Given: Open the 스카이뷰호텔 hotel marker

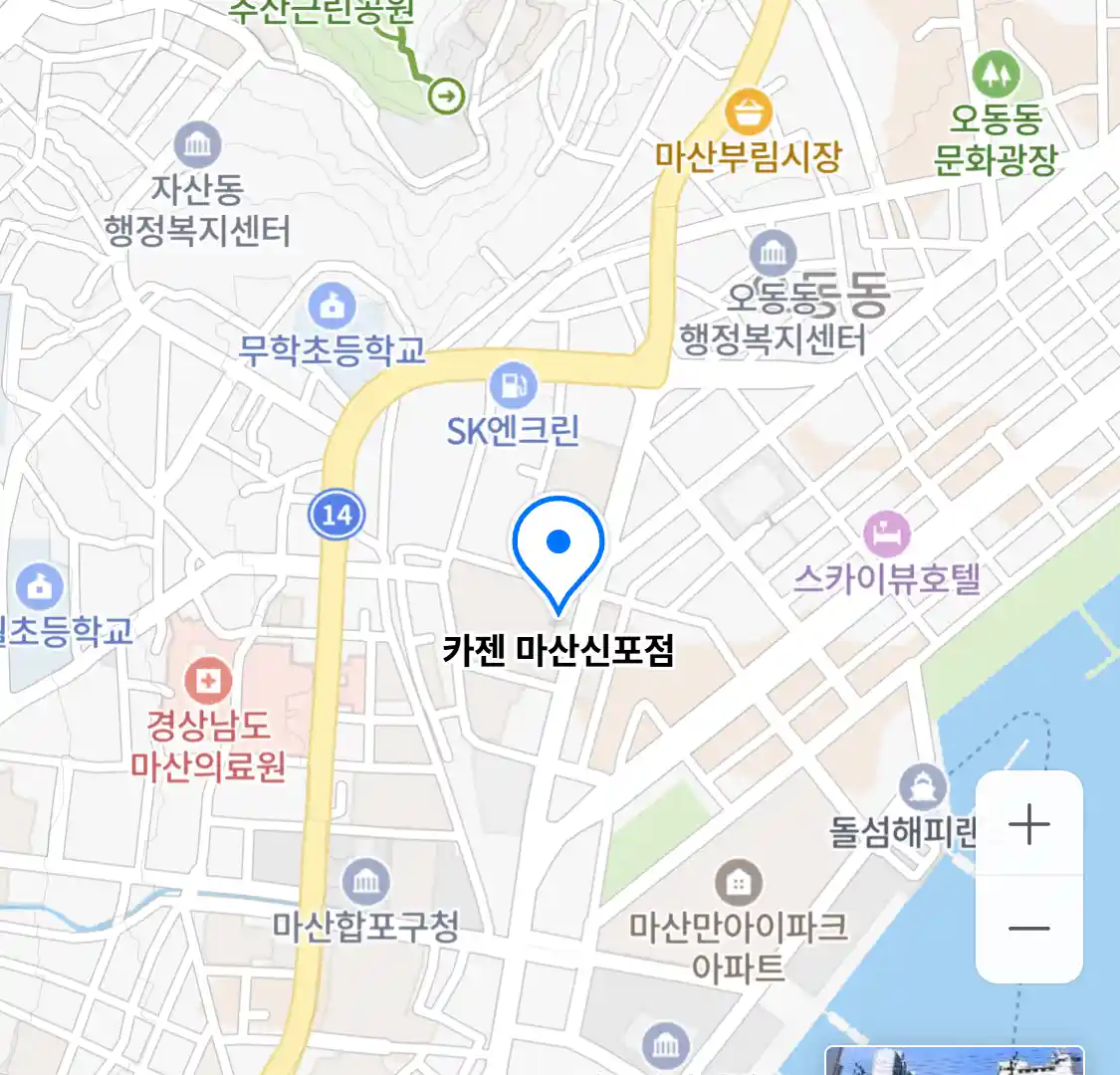Looking at the screenshot, I should (886, 535).
